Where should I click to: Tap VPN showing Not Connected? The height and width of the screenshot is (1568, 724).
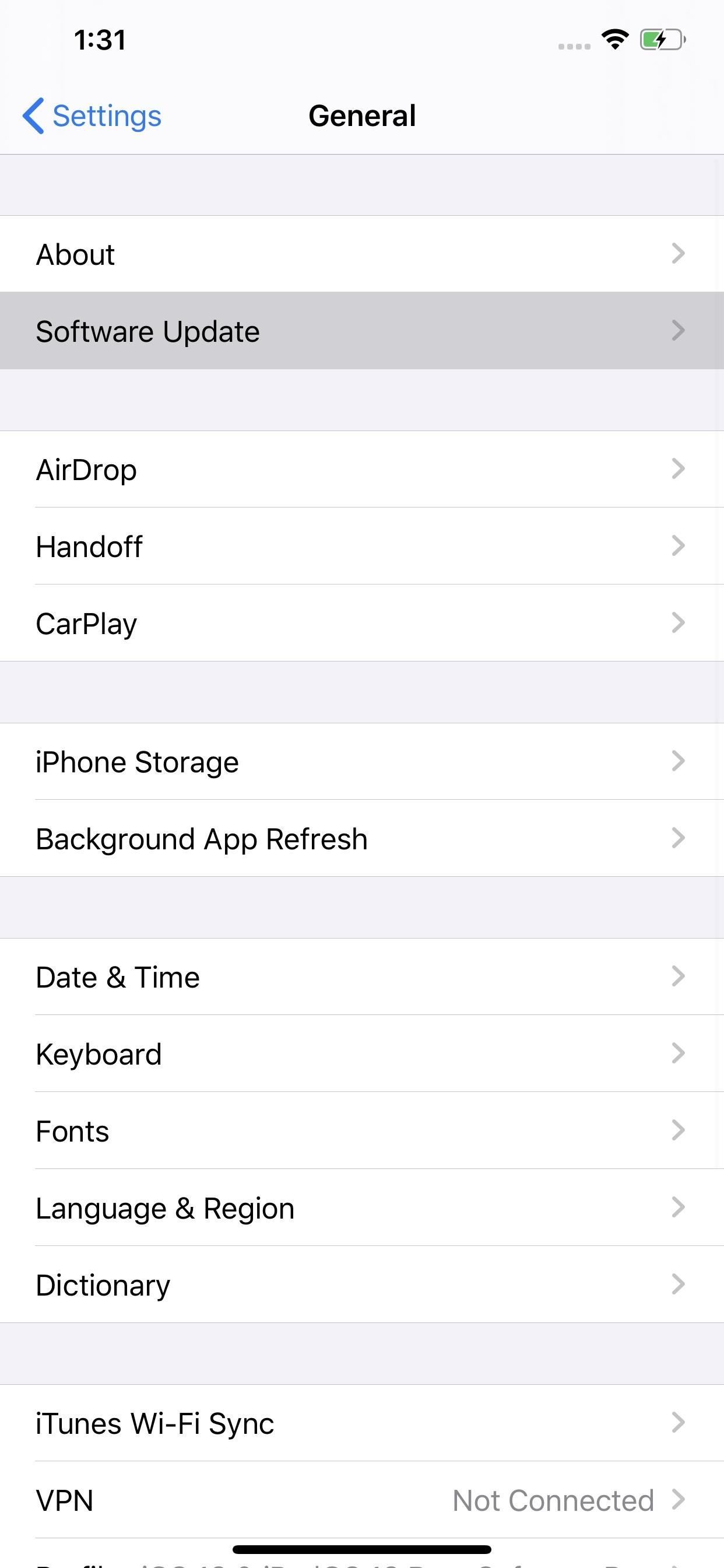click(362, 1500)
